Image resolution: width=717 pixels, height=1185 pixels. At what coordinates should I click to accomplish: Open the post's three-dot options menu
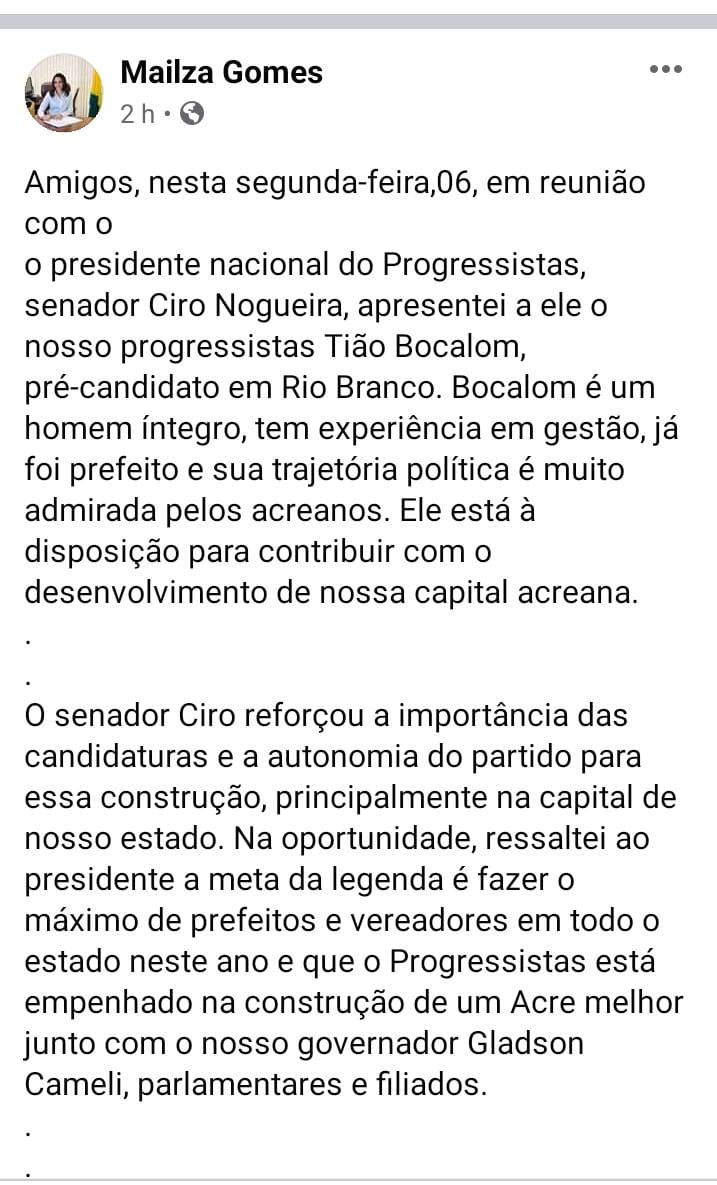click(665, 70)
